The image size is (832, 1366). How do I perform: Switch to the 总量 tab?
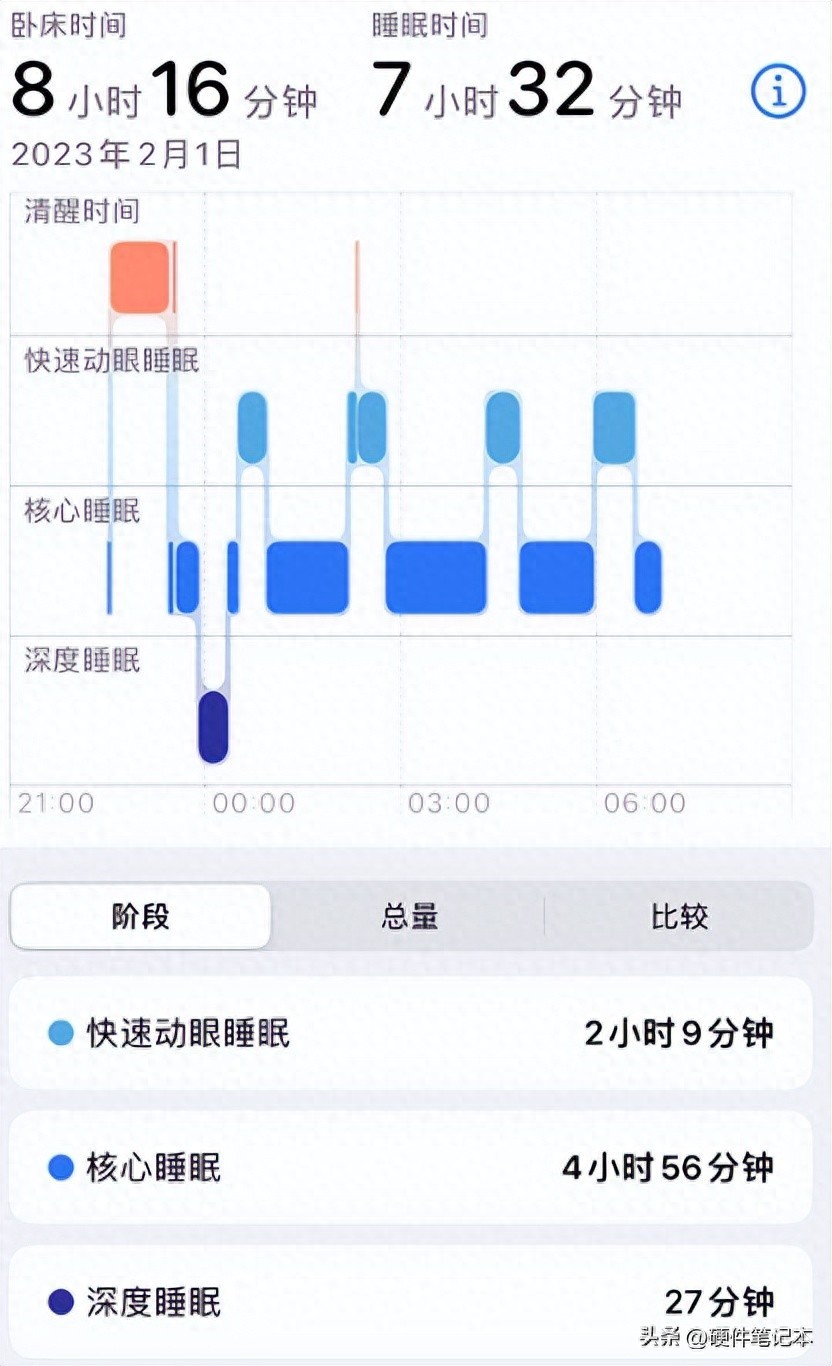[x=409, y=916]
